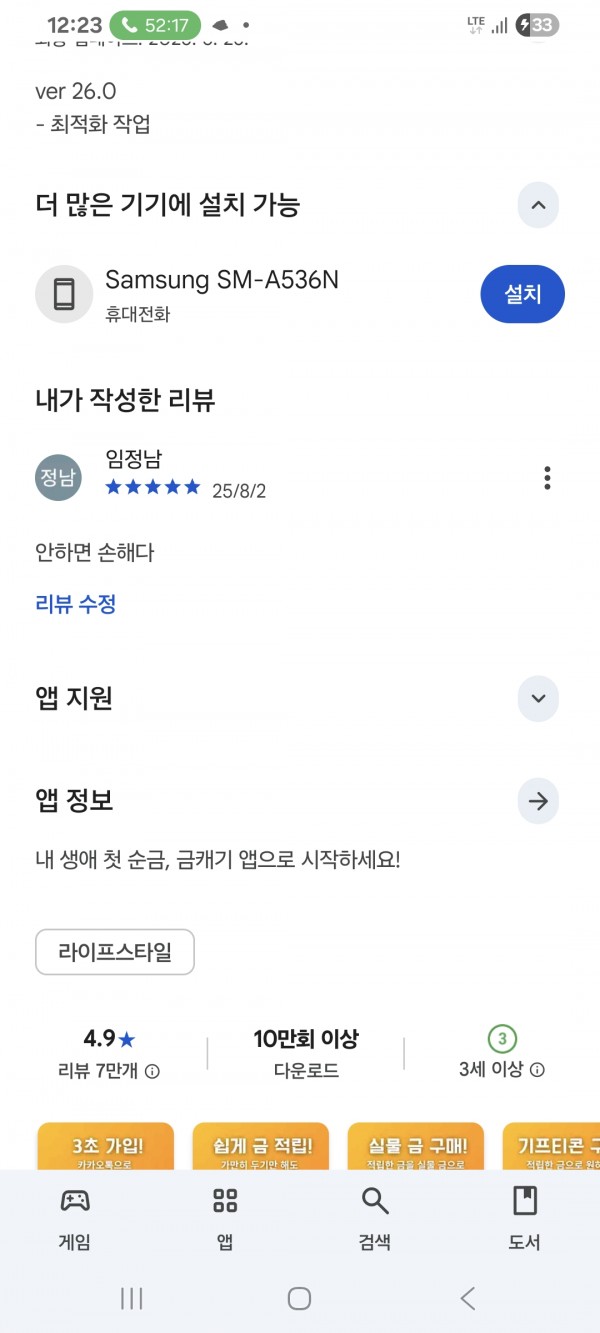This screenshot has width=600, height=1333.
Task: View the 쉽게 금 적립! screenshot
Action: pos(261,1146)
